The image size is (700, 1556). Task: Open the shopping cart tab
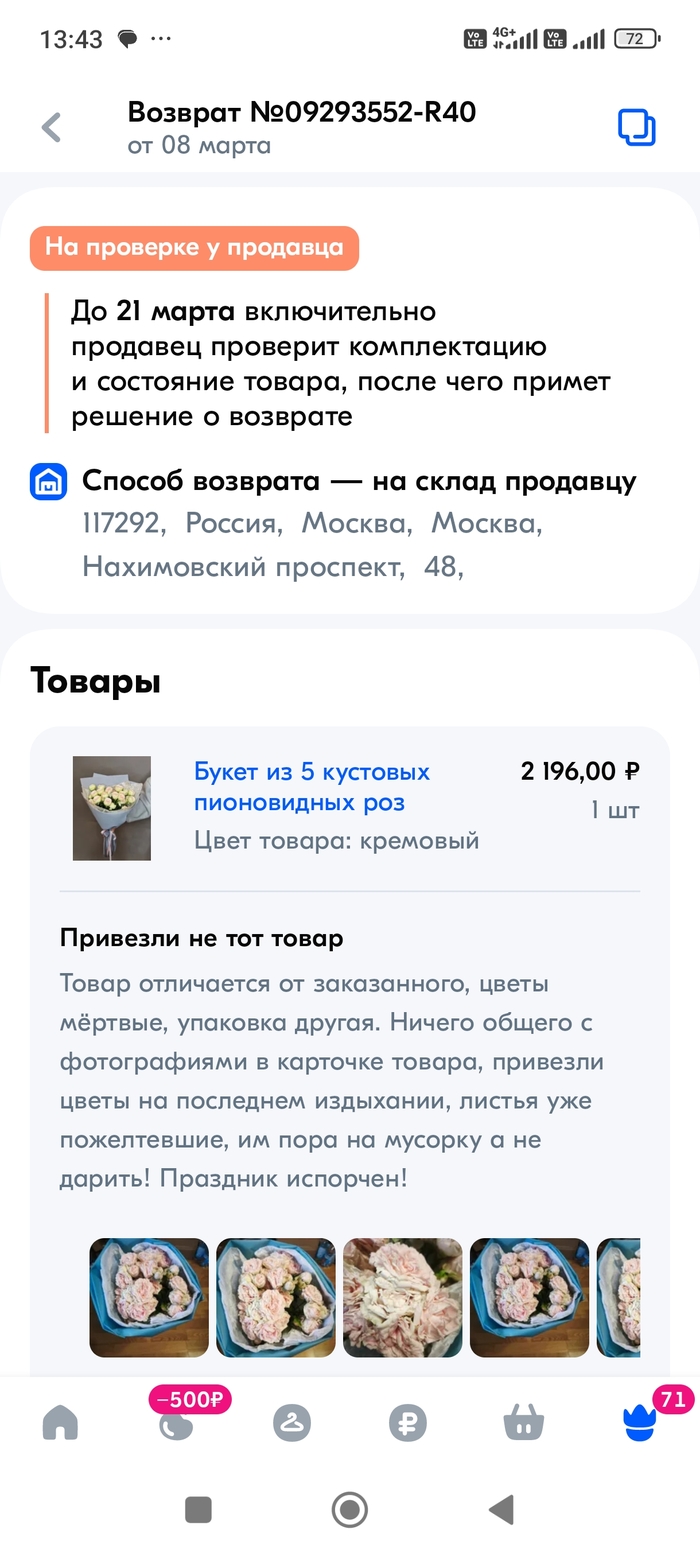pos(523,1422)
